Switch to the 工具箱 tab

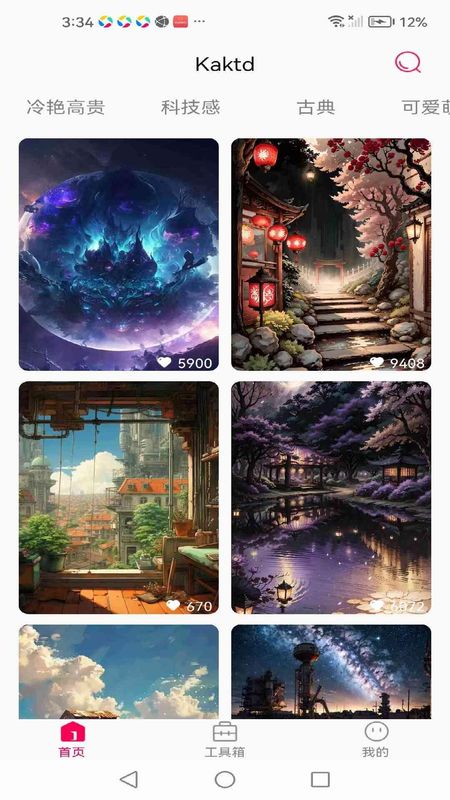(224, 739)
